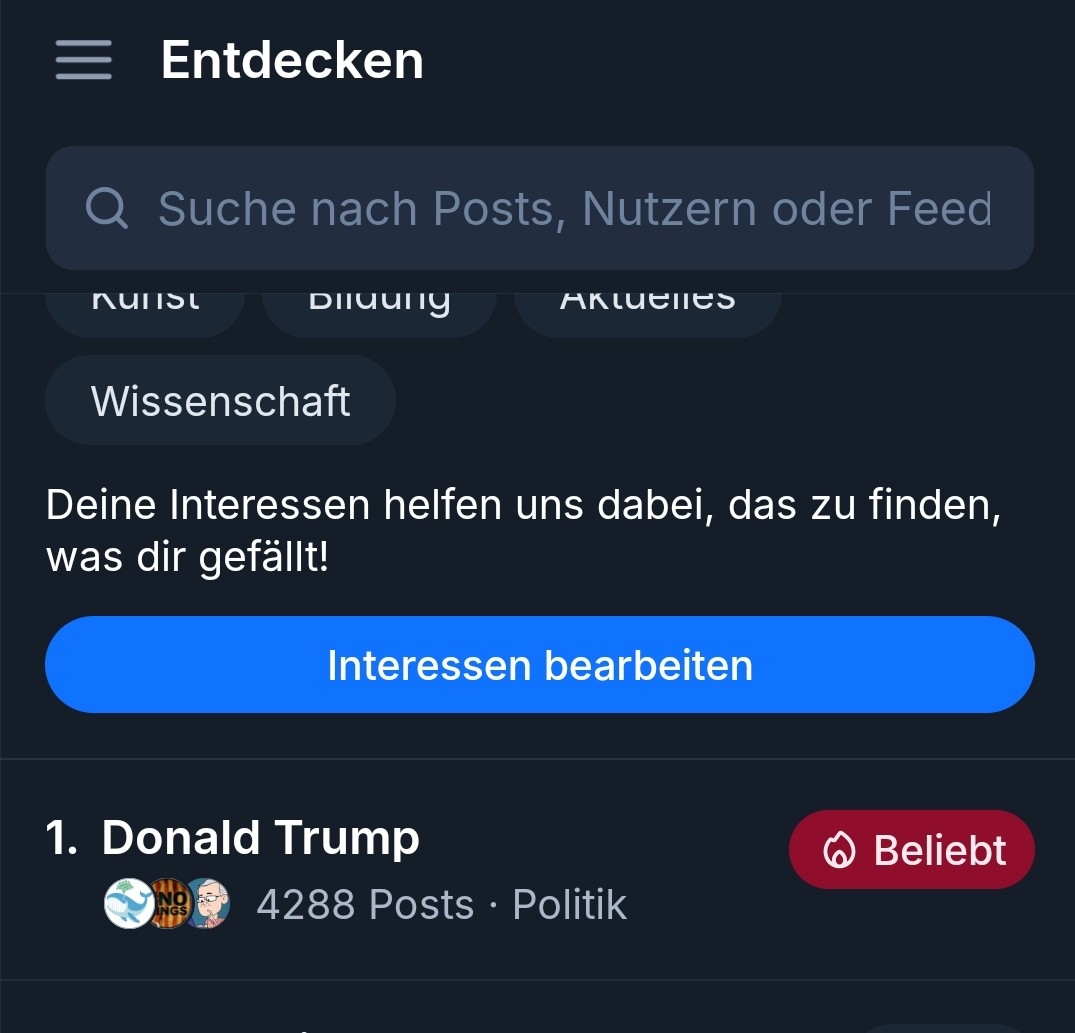Open the hamburger drawer menu
Screen dimensions: 1075x1033
(x=84, y=60)
